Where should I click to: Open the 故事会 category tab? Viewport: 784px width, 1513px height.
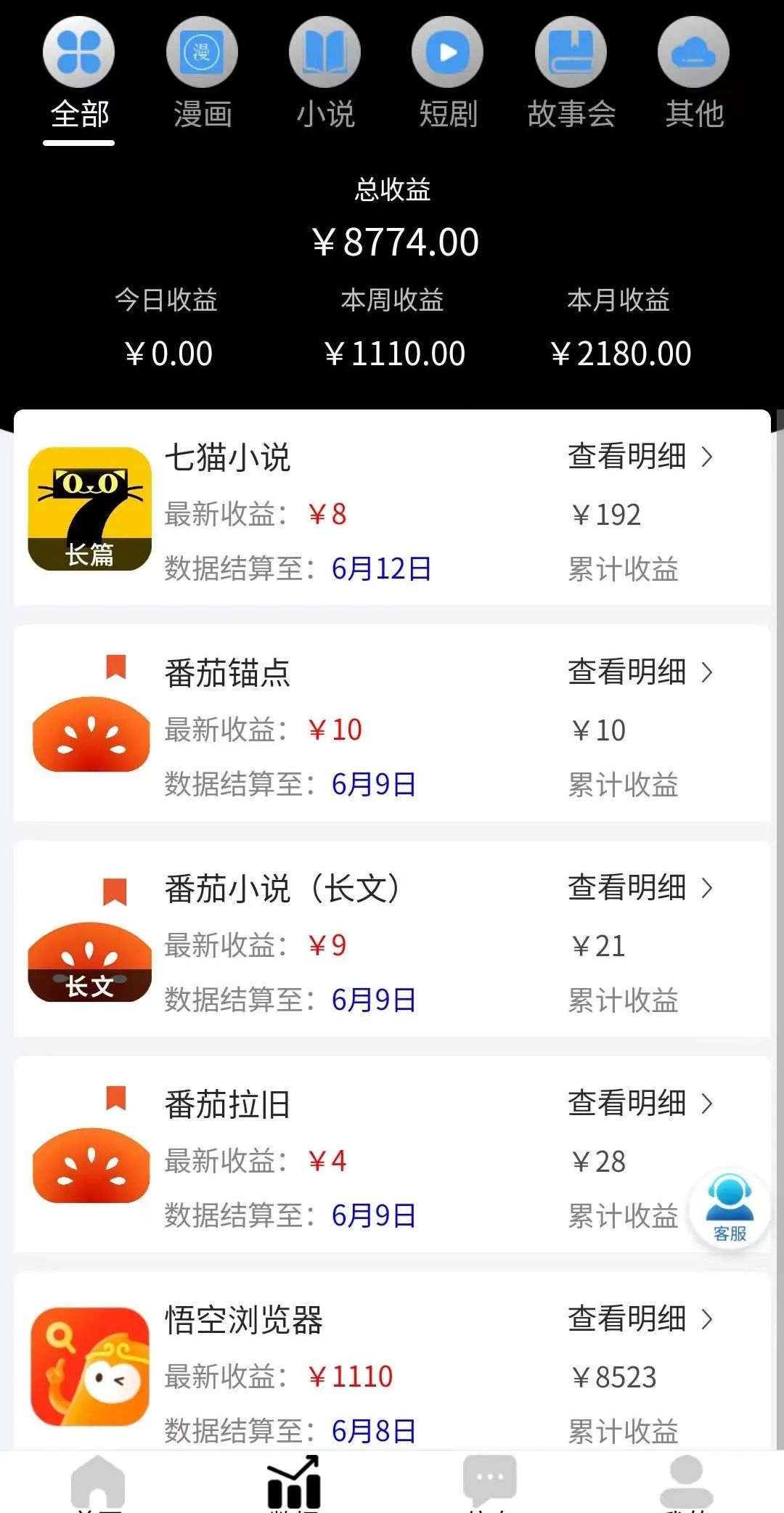571,74
